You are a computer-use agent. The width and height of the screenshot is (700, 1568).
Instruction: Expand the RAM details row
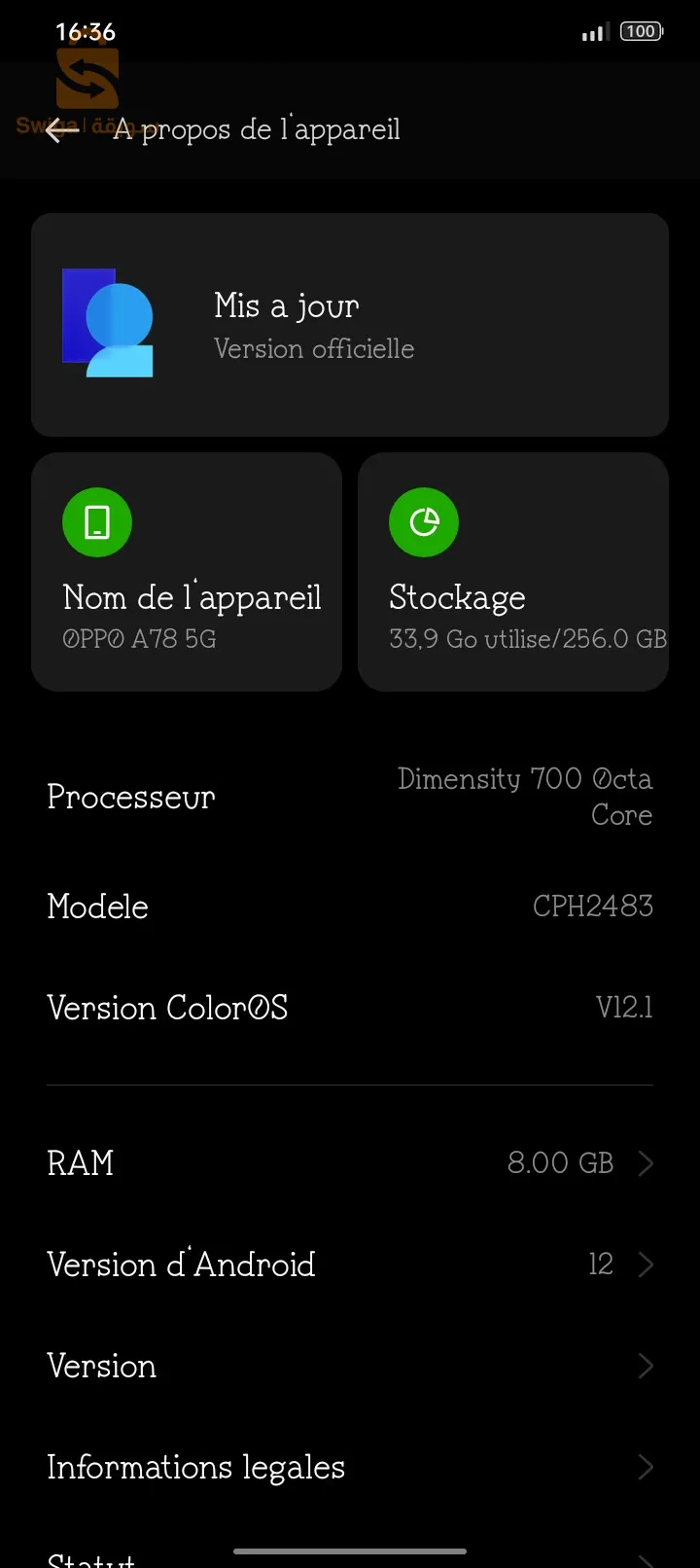350,1162
